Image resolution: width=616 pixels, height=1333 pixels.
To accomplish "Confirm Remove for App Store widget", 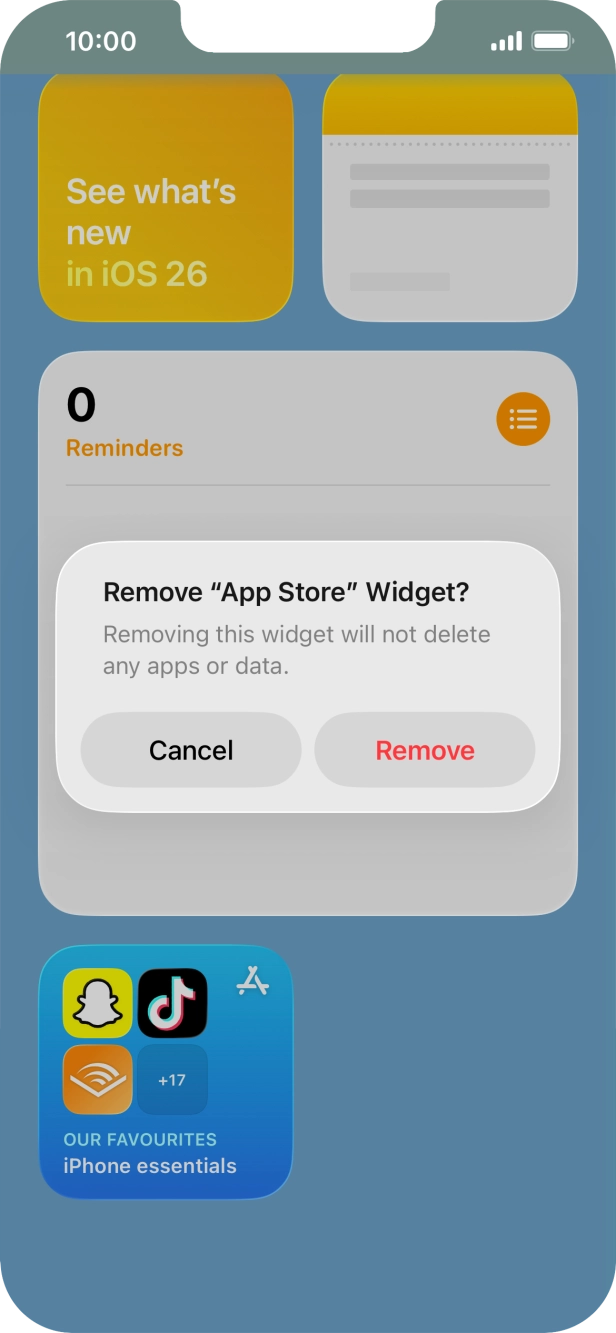I will click(425, 750).
